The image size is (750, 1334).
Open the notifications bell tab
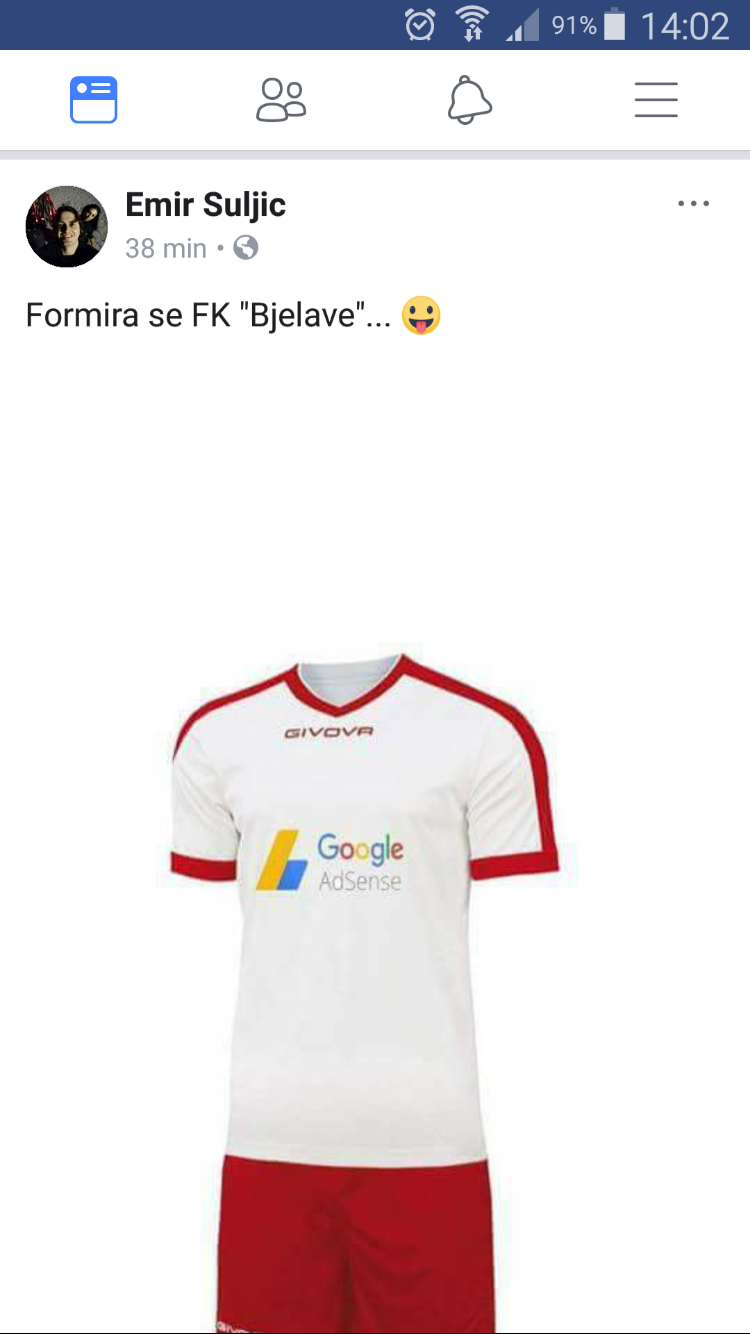[469, 100]
